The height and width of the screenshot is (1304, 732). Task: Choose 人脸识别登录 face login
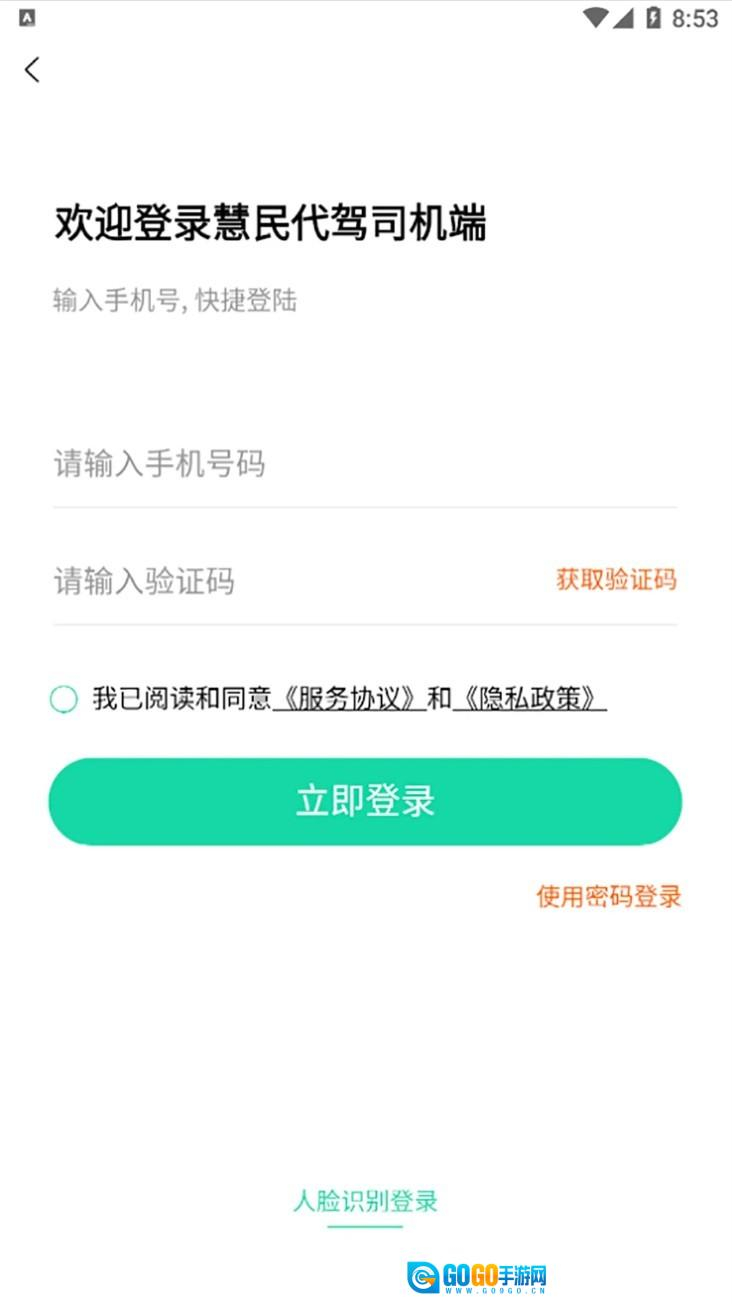(x=365, y=1201)
